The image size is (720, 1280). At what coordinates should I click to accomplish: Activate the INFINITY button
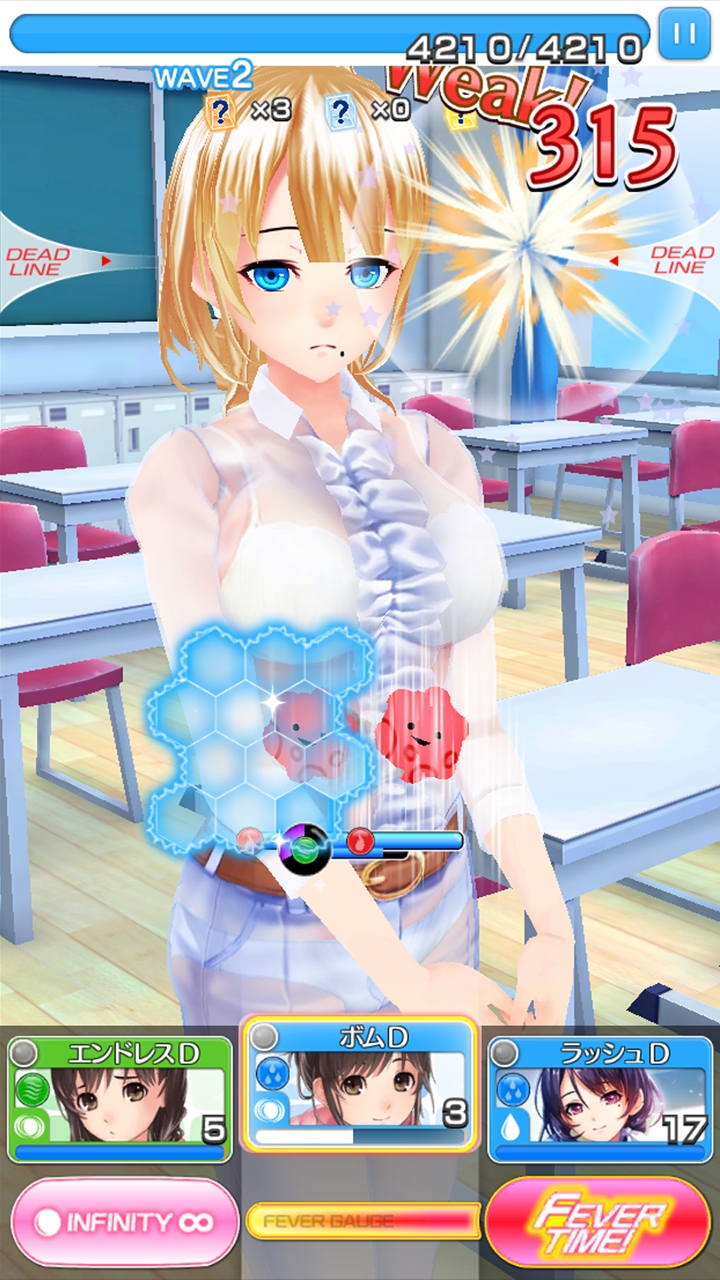[x=125, y=1222]
